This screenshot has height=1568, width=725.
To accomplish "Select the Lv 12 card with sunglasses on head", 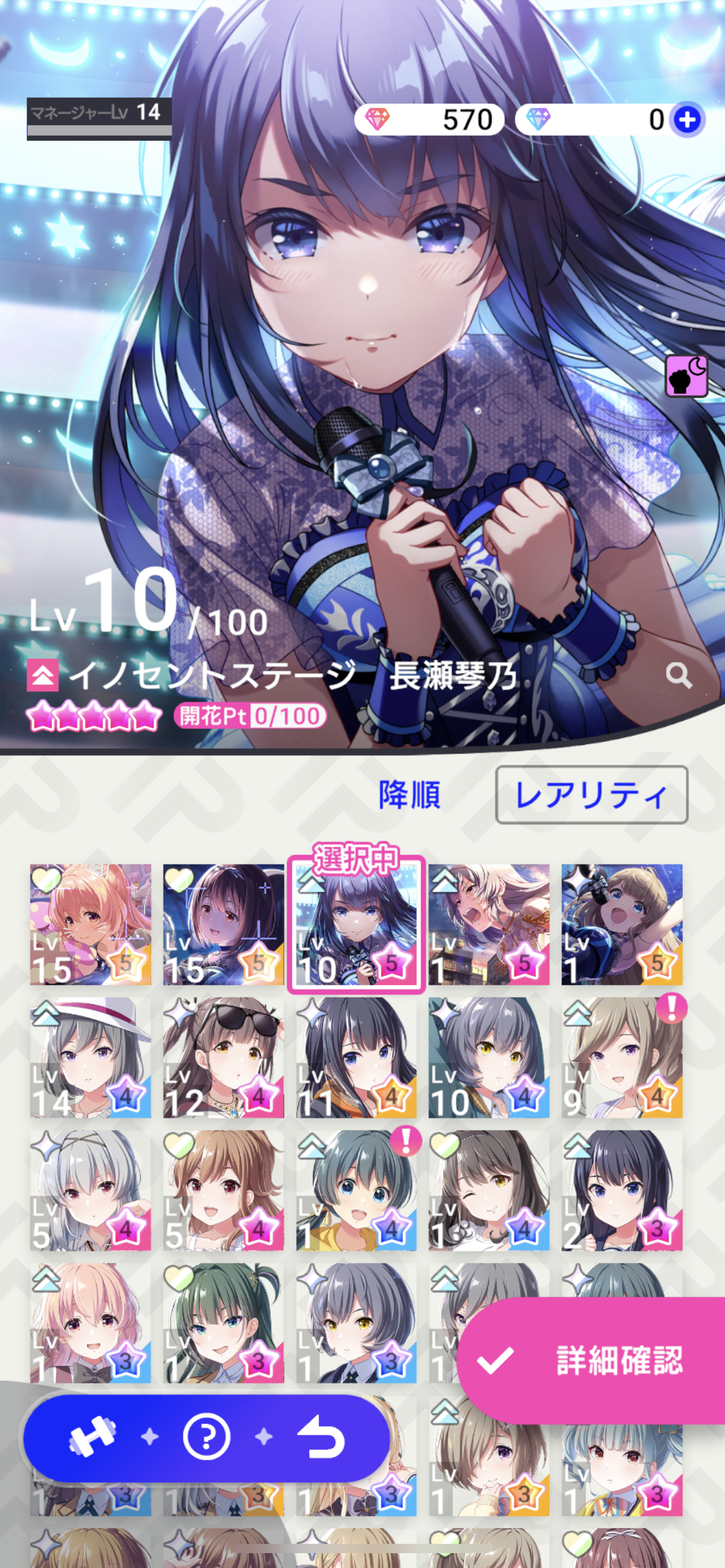I will 223,1057.
